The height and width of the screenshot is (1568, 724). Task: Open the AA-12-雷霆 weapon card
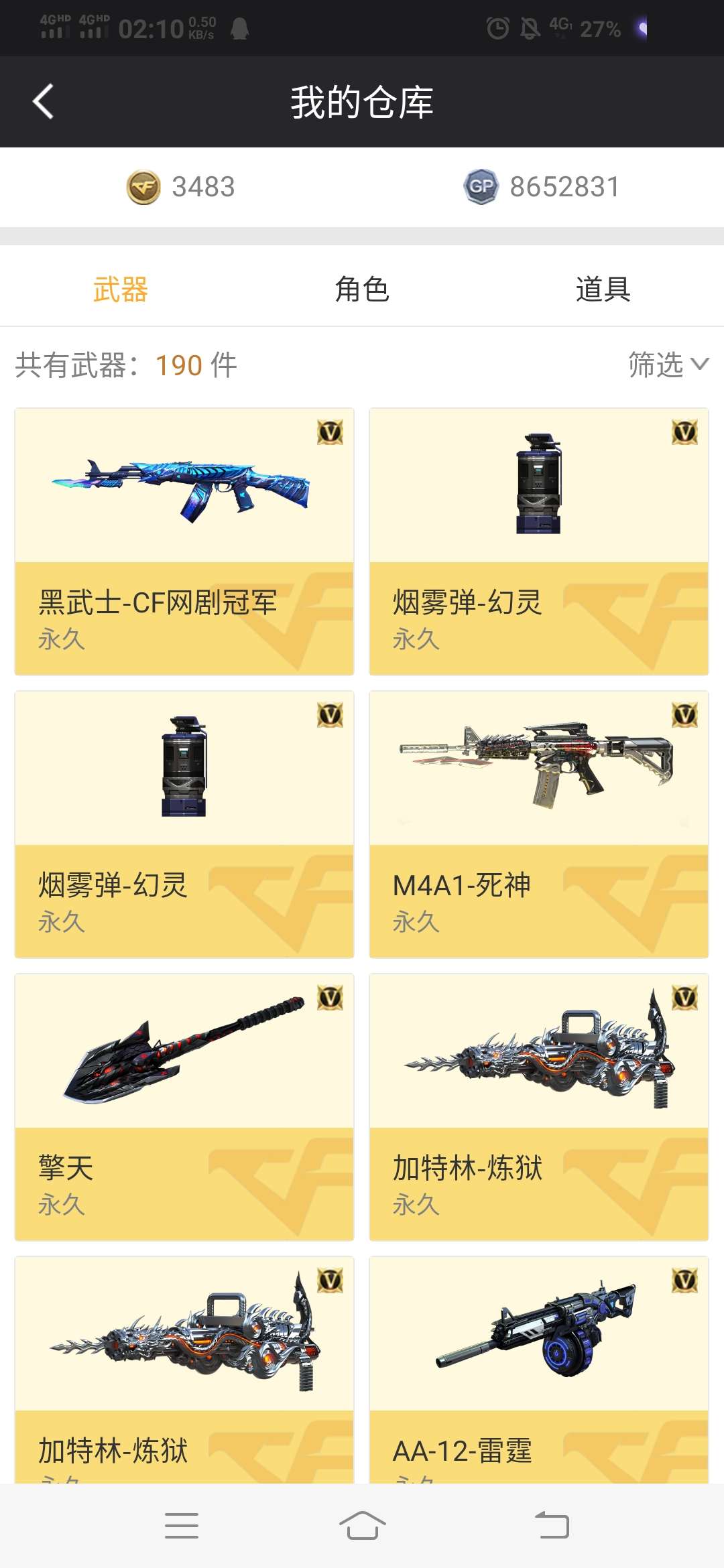pyautogui.click(x=539, y=1370)
